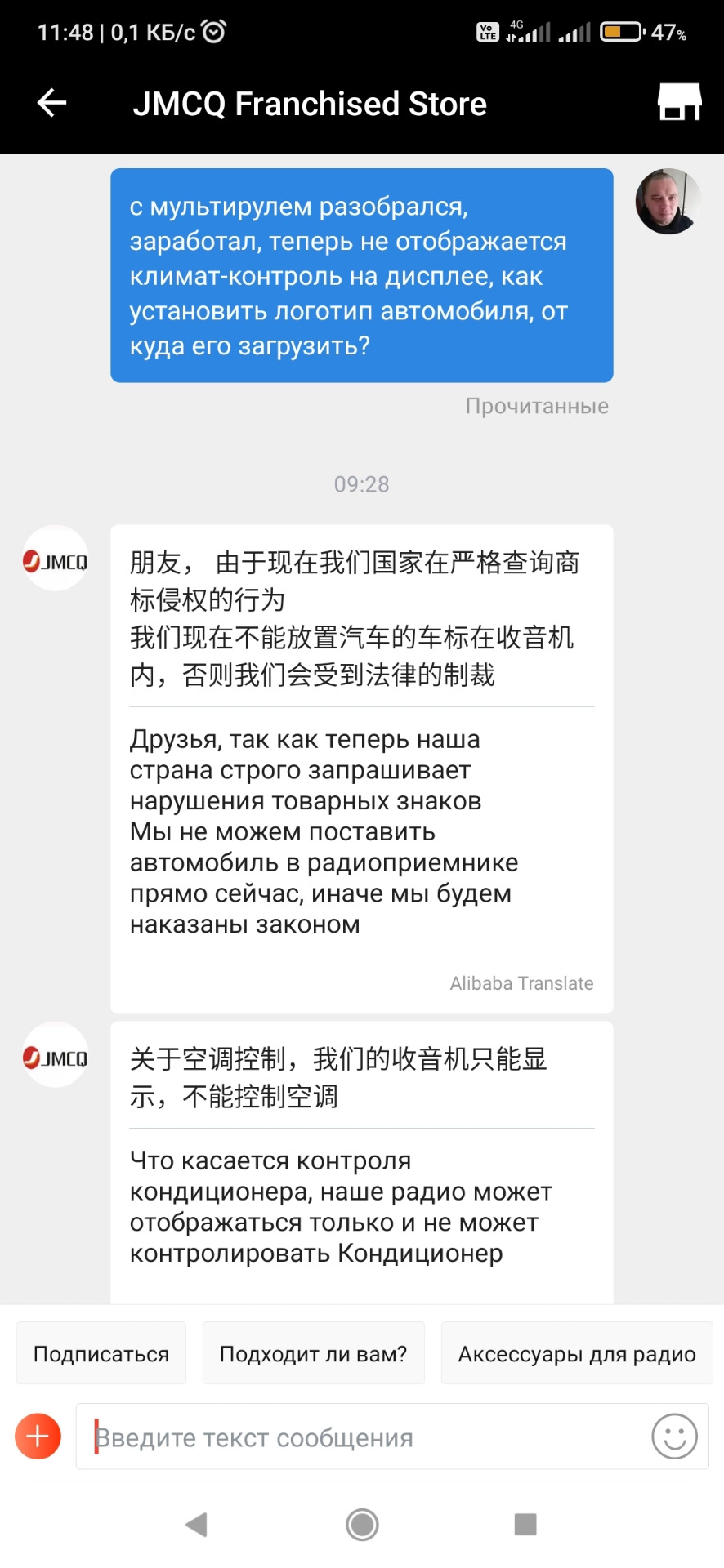
Task: Select the Подходит ли вам? chip
Action: 313,1354
